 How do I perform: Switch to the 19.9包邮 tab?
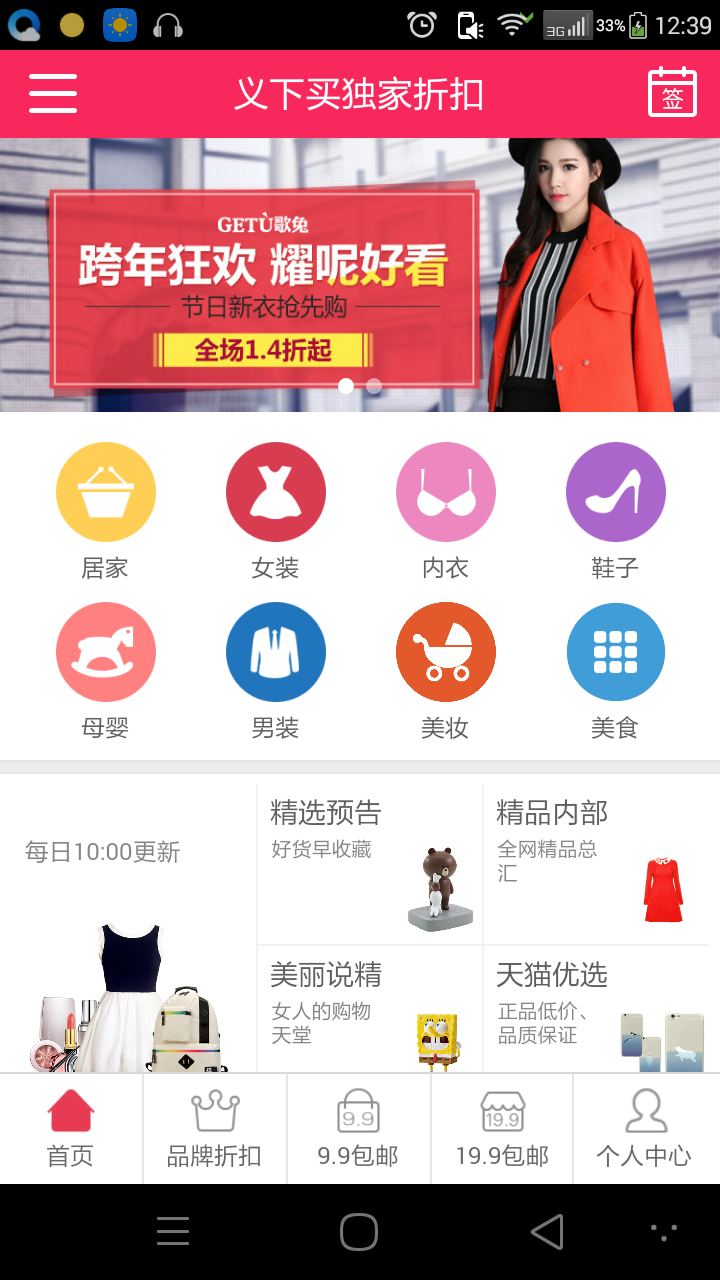(502, 1130)
